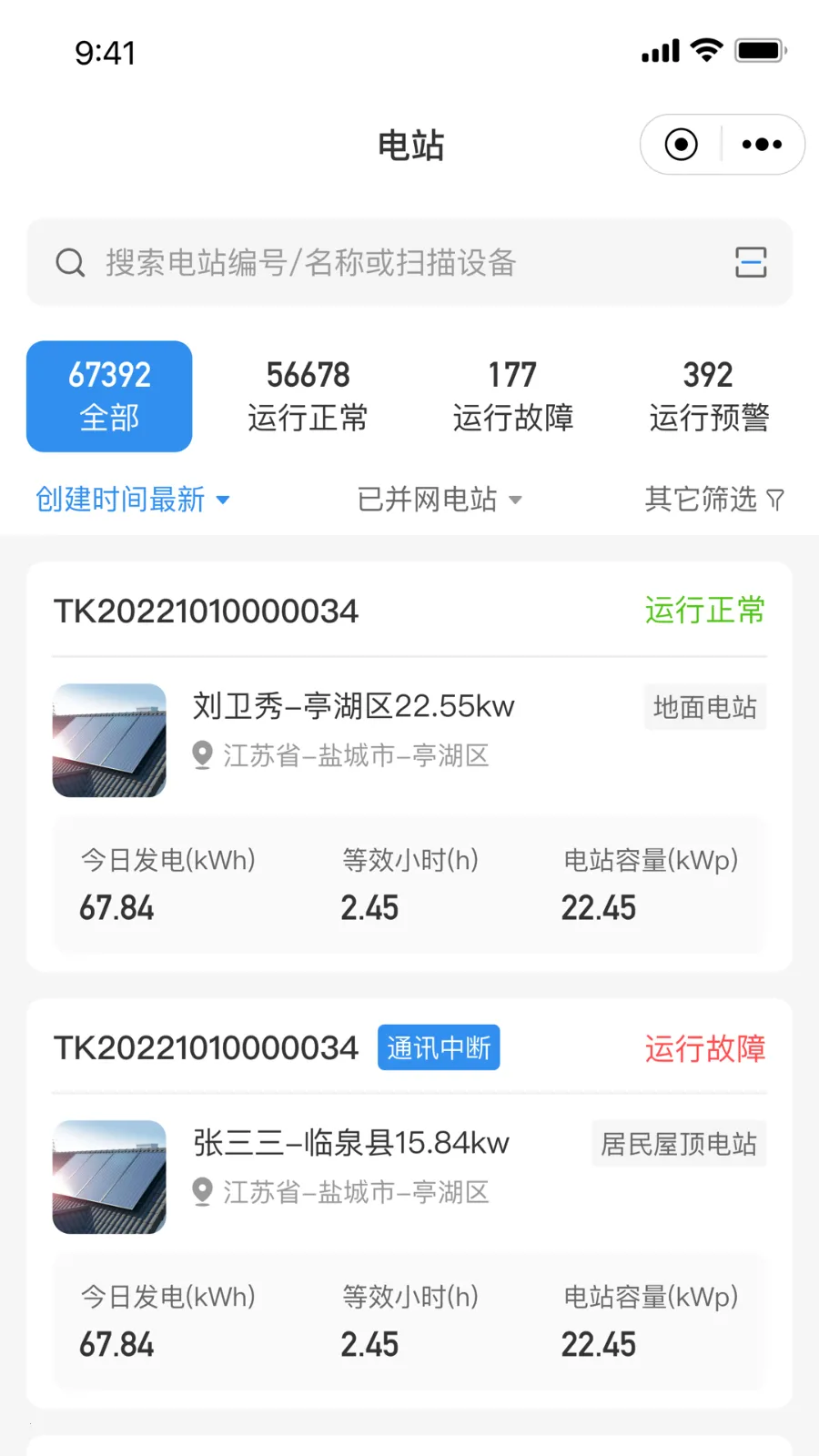
Task: Collapse the 创建时间最新 chevron arrow
Action: pos(223,500)
